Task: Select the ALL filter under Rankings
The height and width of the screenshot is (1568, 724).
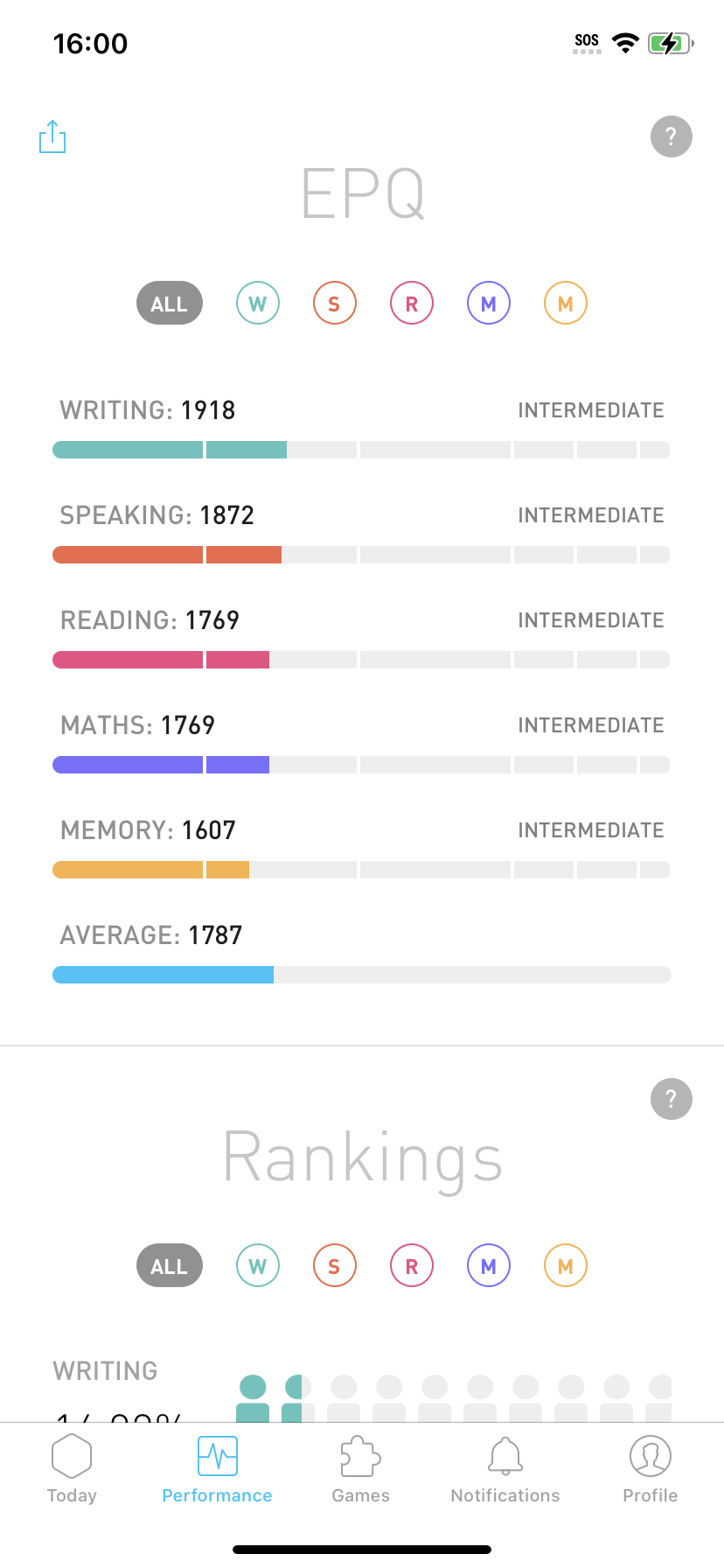Action: point(170,1266)
